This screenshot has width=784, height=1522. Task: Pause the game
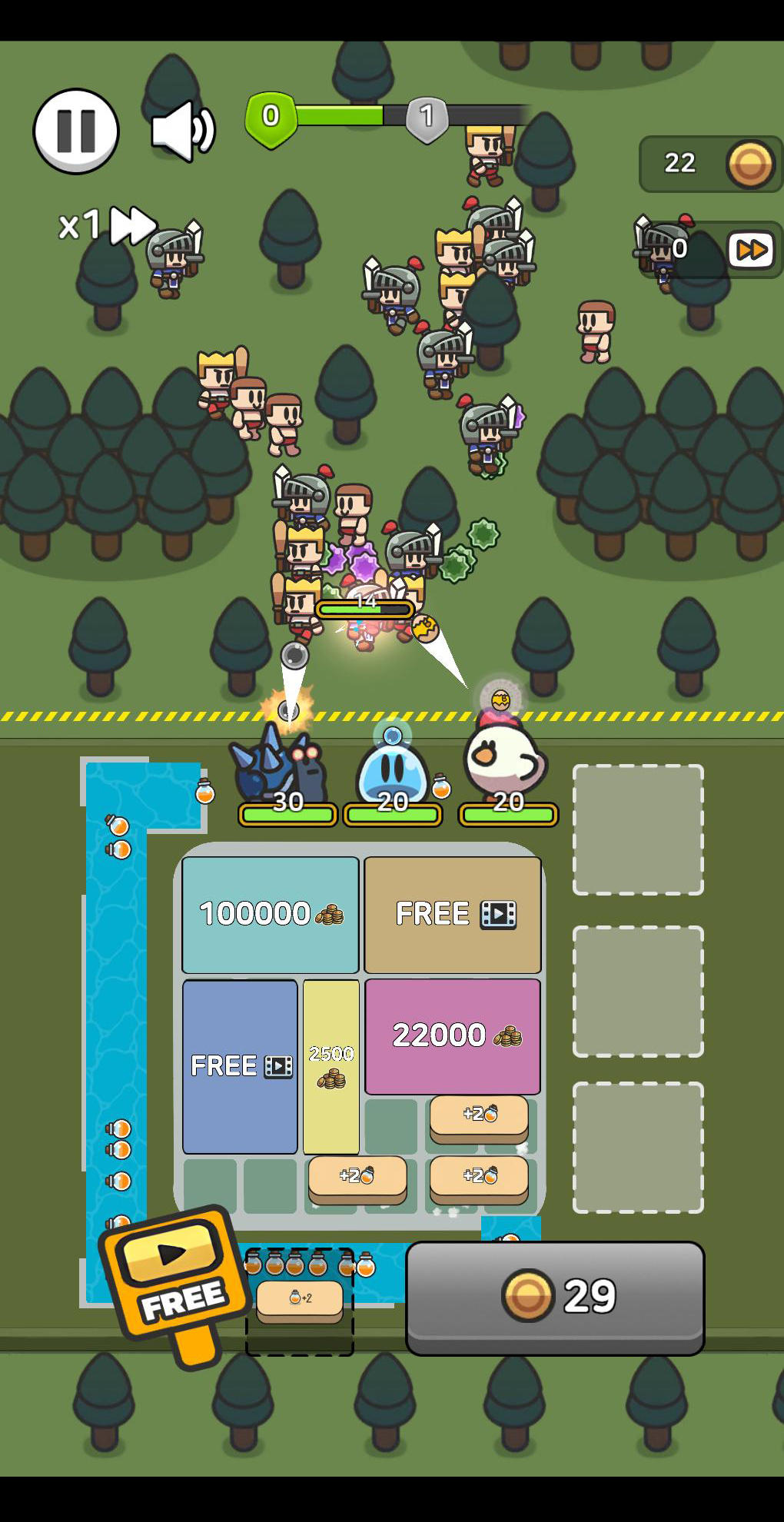76,129
